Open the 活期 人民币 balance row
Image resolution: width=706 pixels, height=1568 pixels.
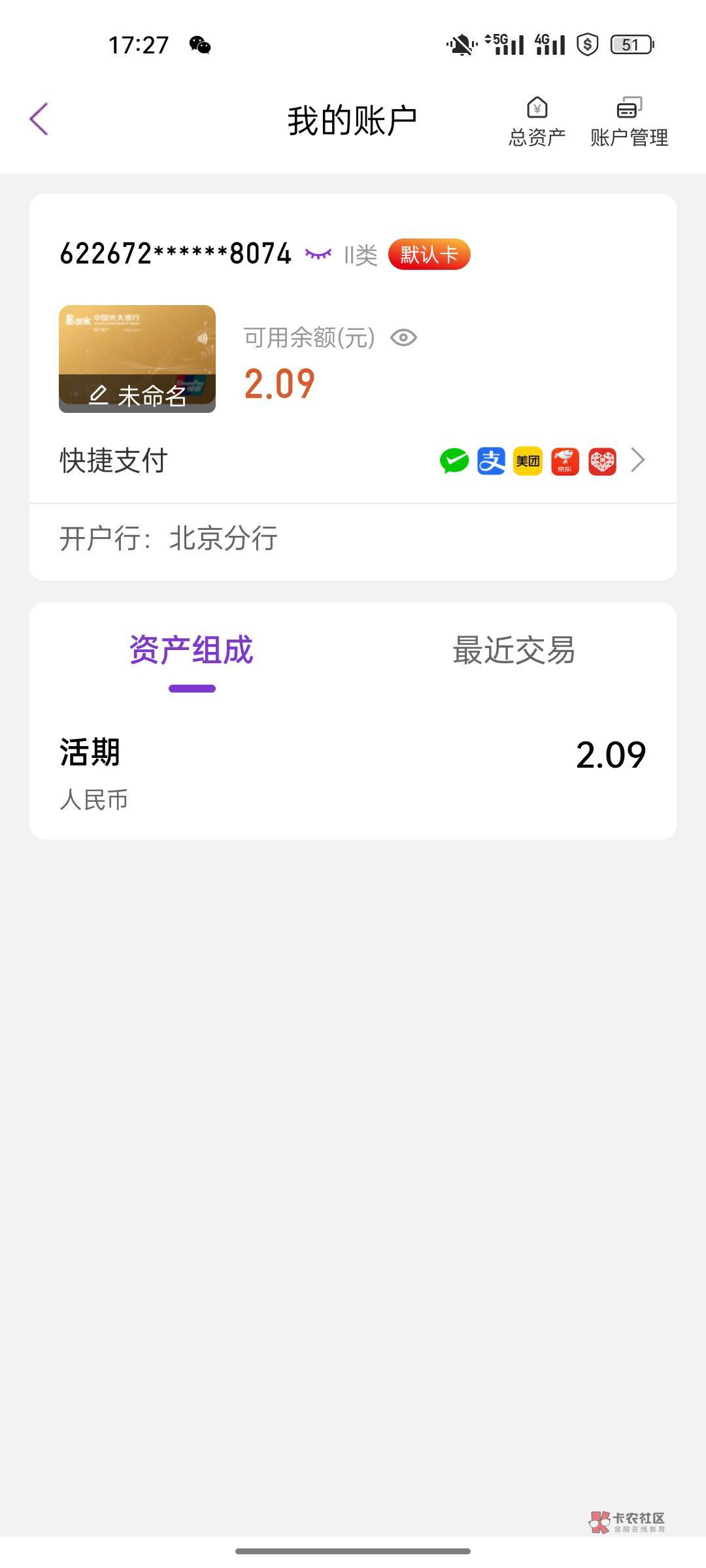pos(353,772)
